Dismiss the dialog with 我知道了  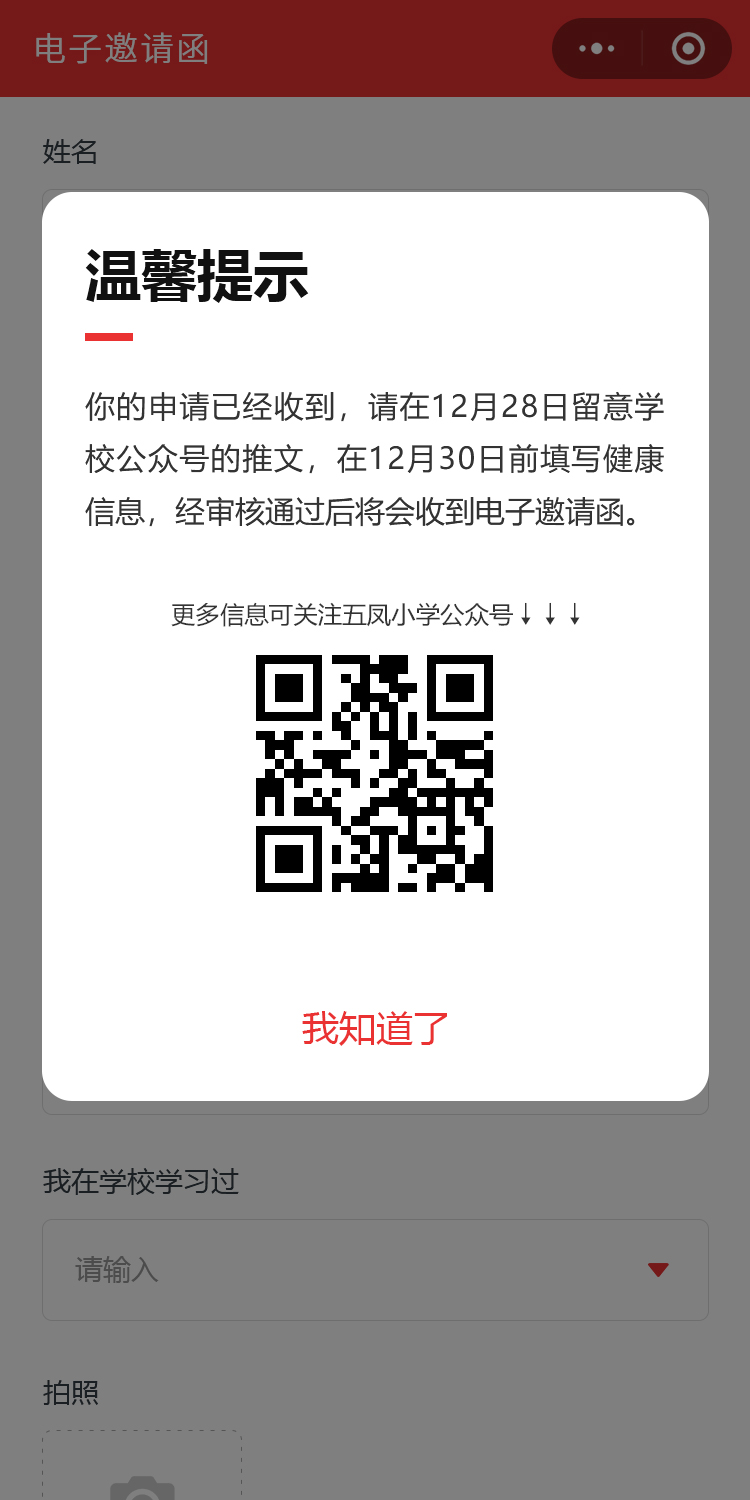pyautogui.click(x=375, y=1028)
